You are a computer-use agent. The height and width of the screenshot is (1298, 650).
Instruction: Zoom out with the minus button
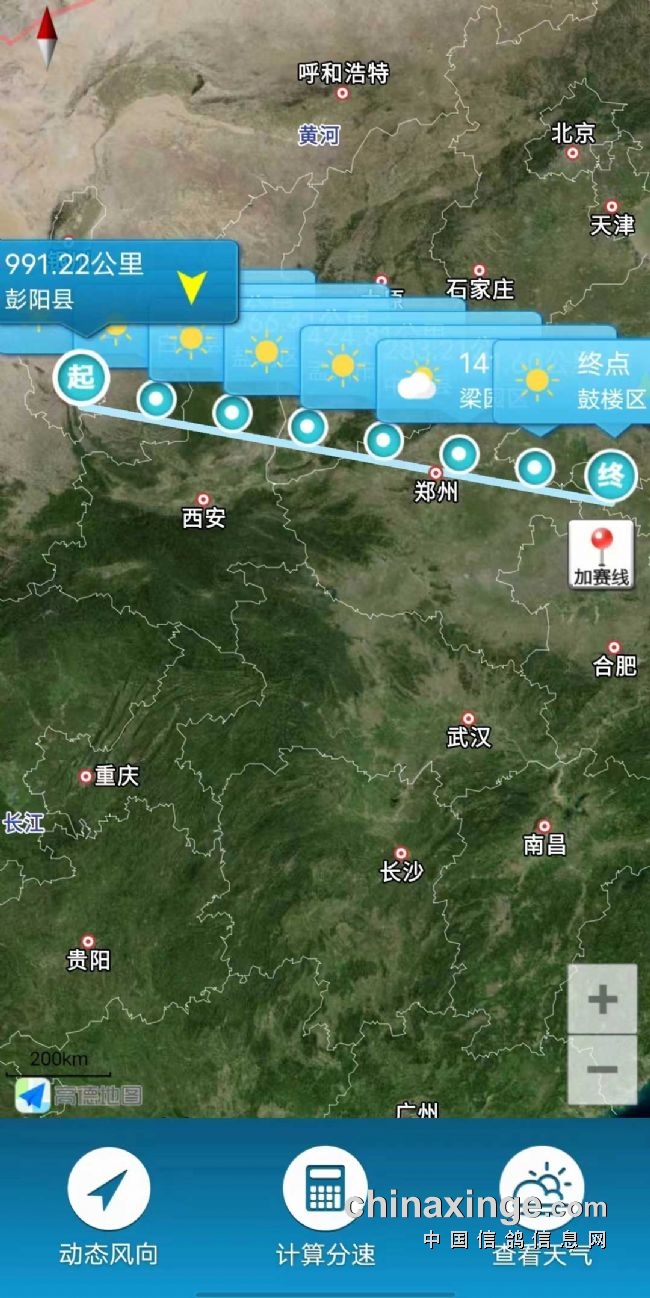point(602,1069)
